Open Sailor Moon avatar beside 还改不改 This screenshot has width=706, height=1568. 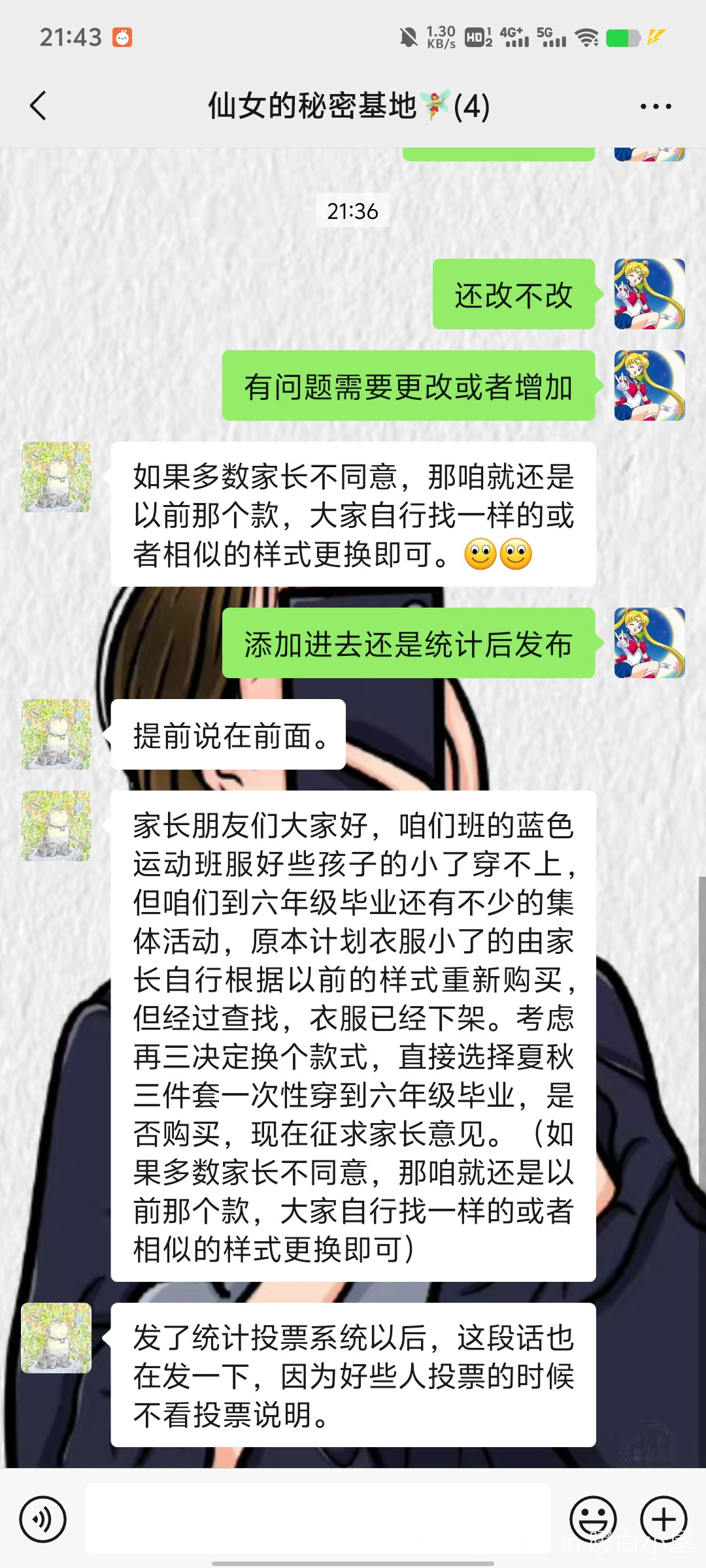point(649,294)
